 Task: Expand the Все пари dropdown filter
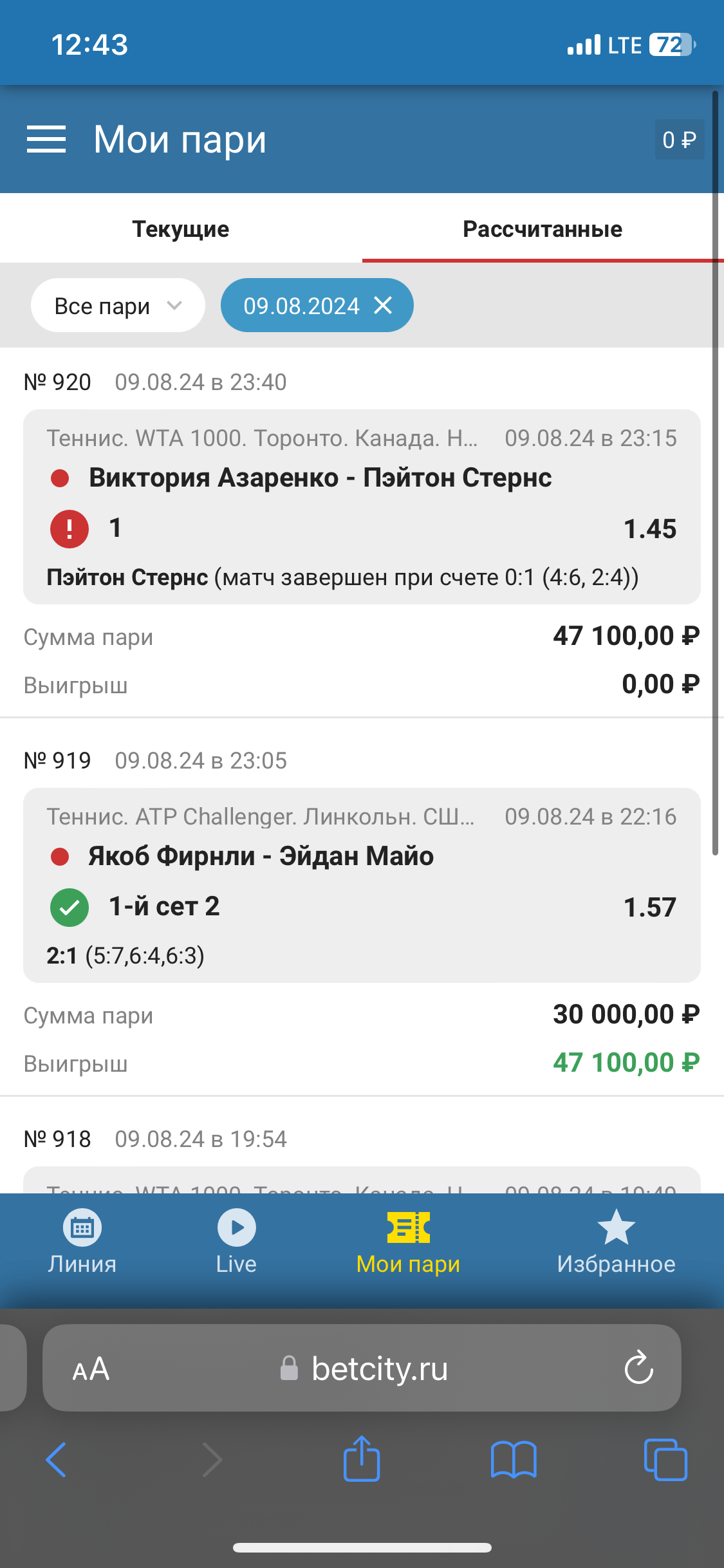(118, 306)
